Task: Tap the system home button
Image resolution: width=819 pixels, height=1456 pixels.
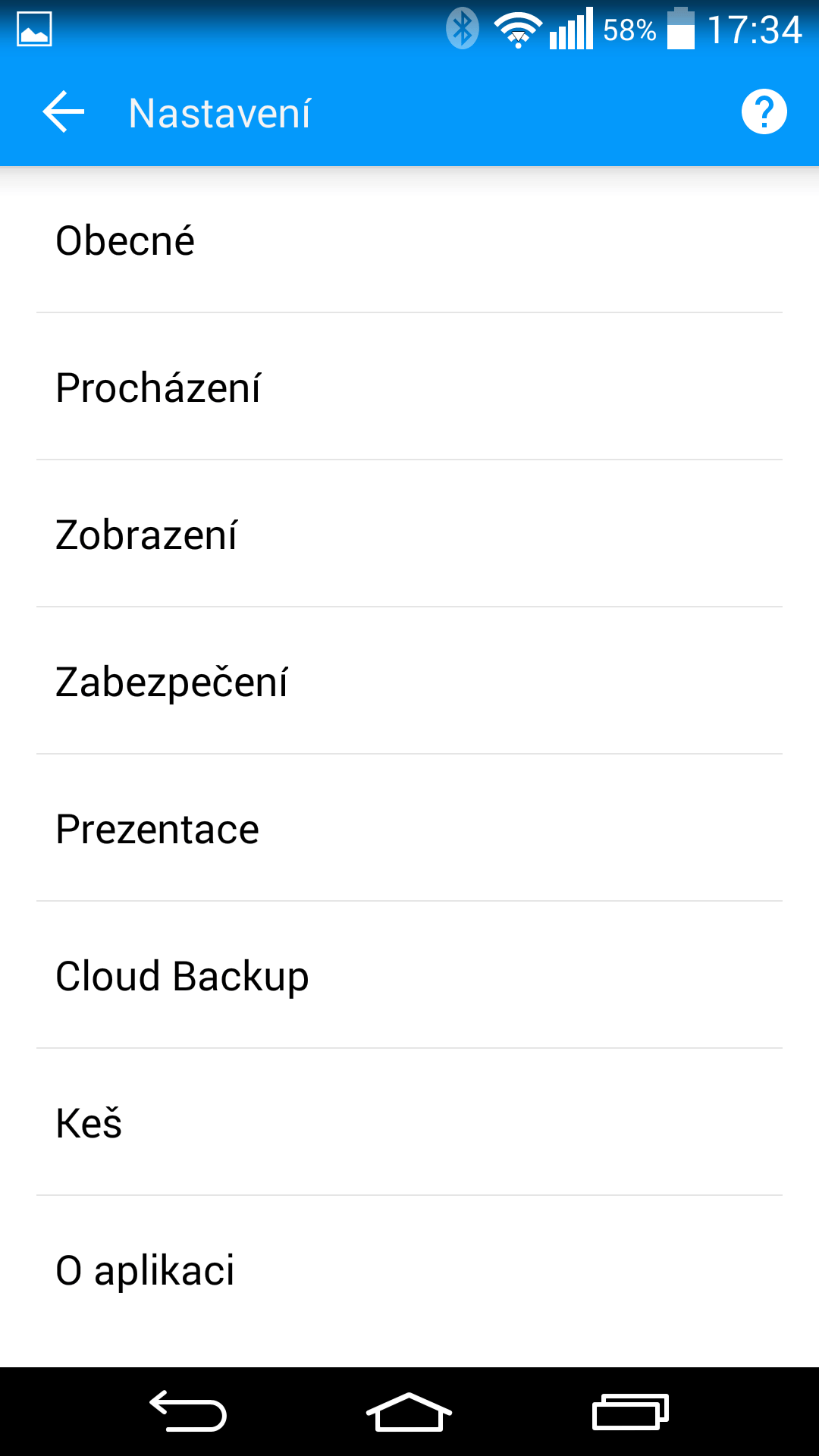Action: click(x=409, y=1412)
